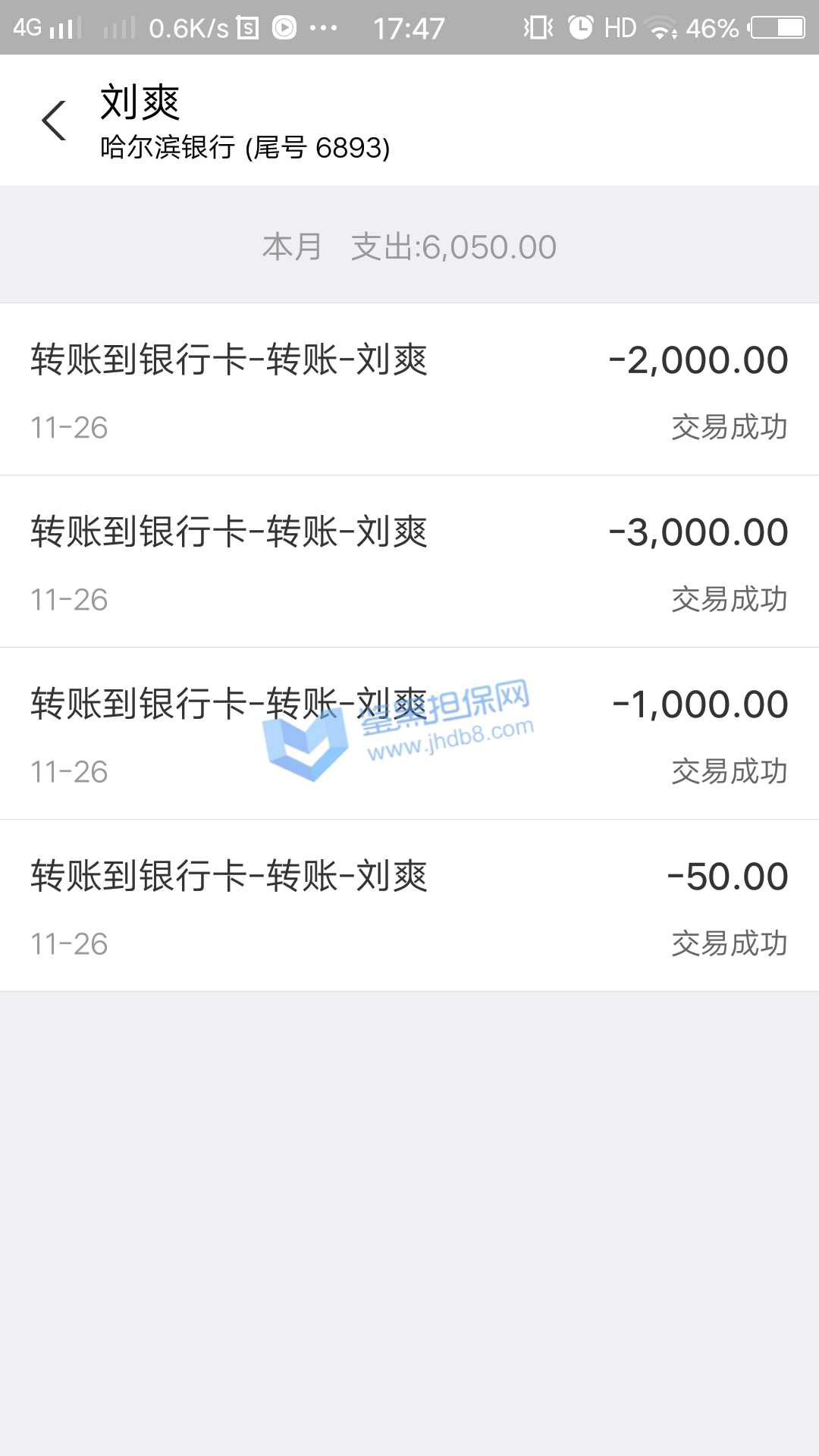
Task: Go back using the top-left arrow
Action: pyautogui.click(x=53, y=121)
